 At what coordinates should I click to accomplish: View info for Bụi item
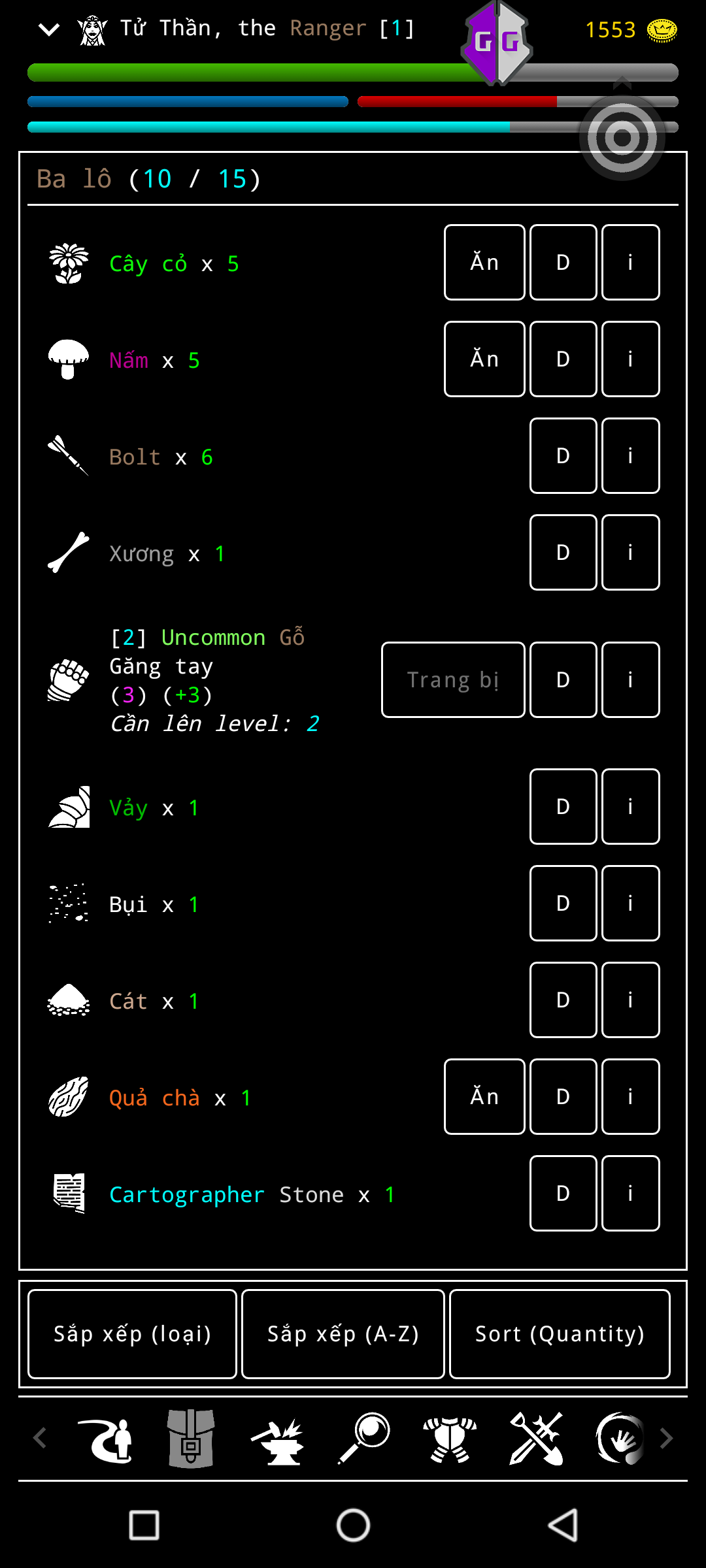pos(630,904)
